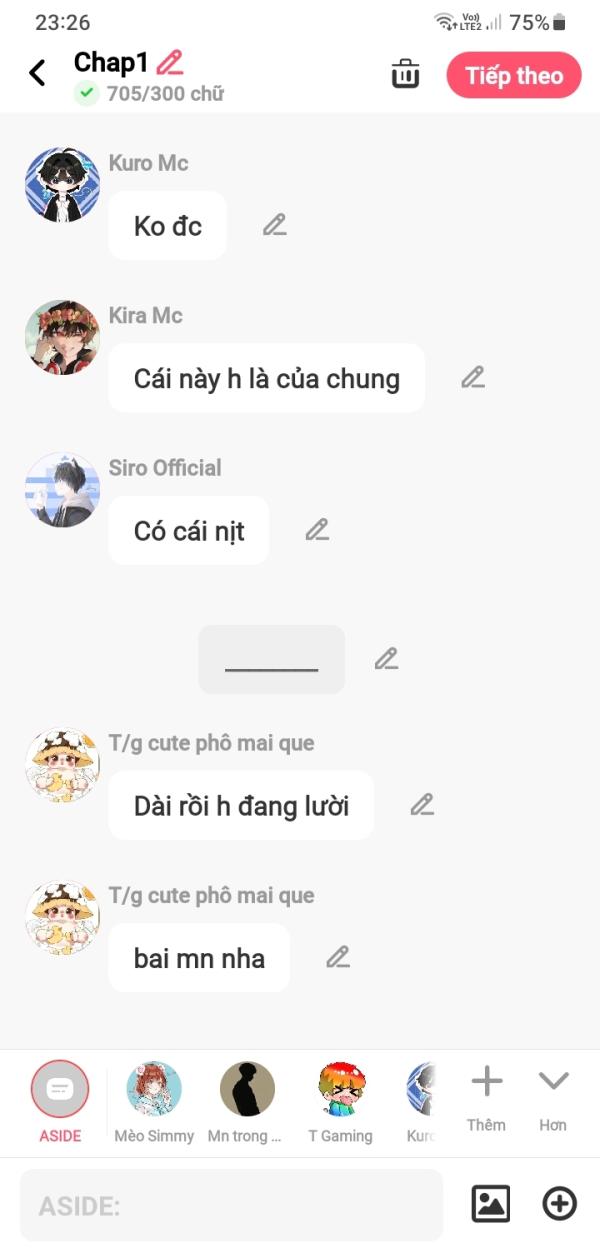Image resolution: width=600 pixels, height=1253 pixels.
Task: Edit the "Dài rồi h đang lười" message
Action: pyautogui.click(x=422, y=805)
